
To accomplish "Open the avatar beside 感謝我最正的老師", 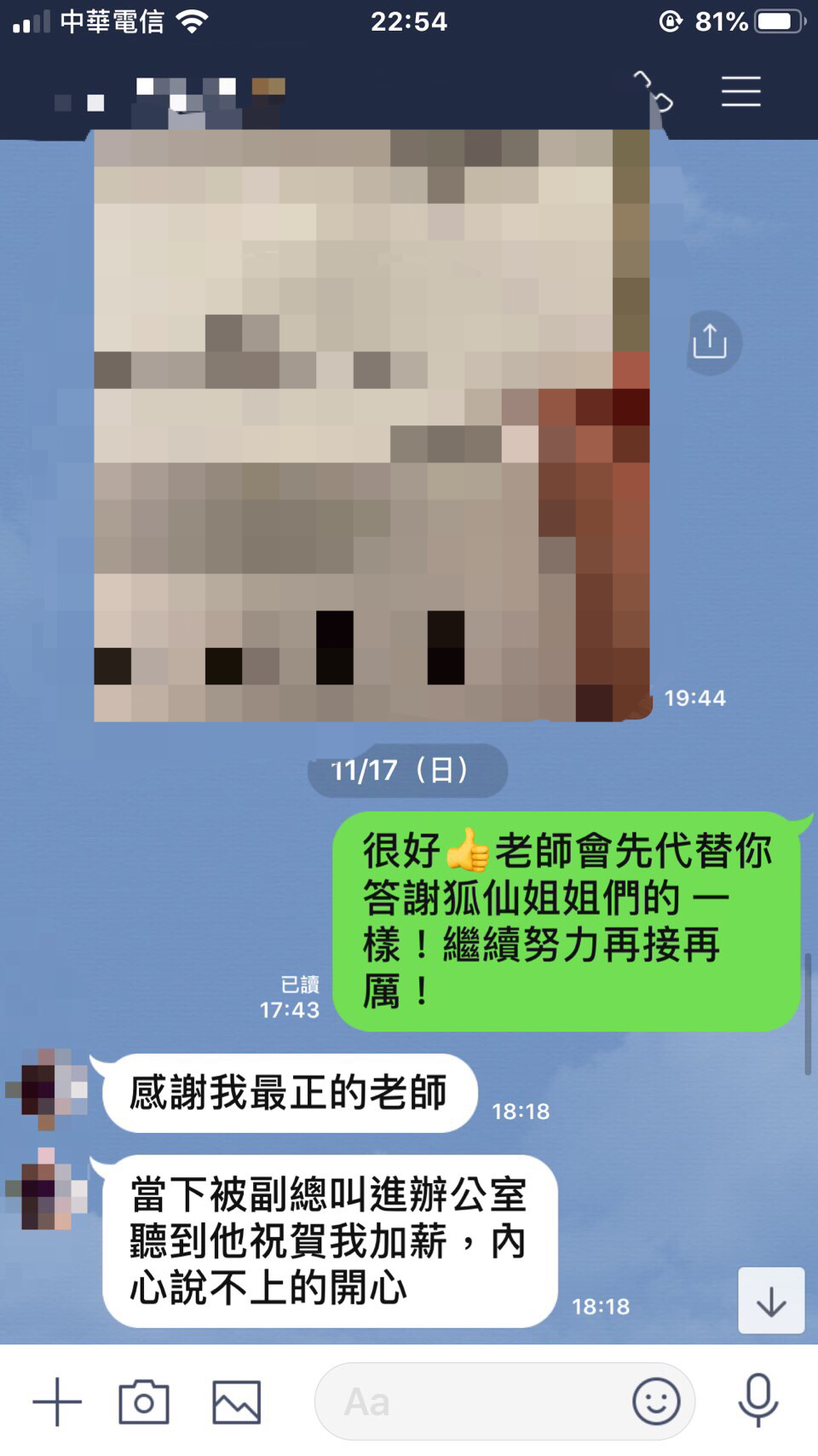I will [47, 1089].
